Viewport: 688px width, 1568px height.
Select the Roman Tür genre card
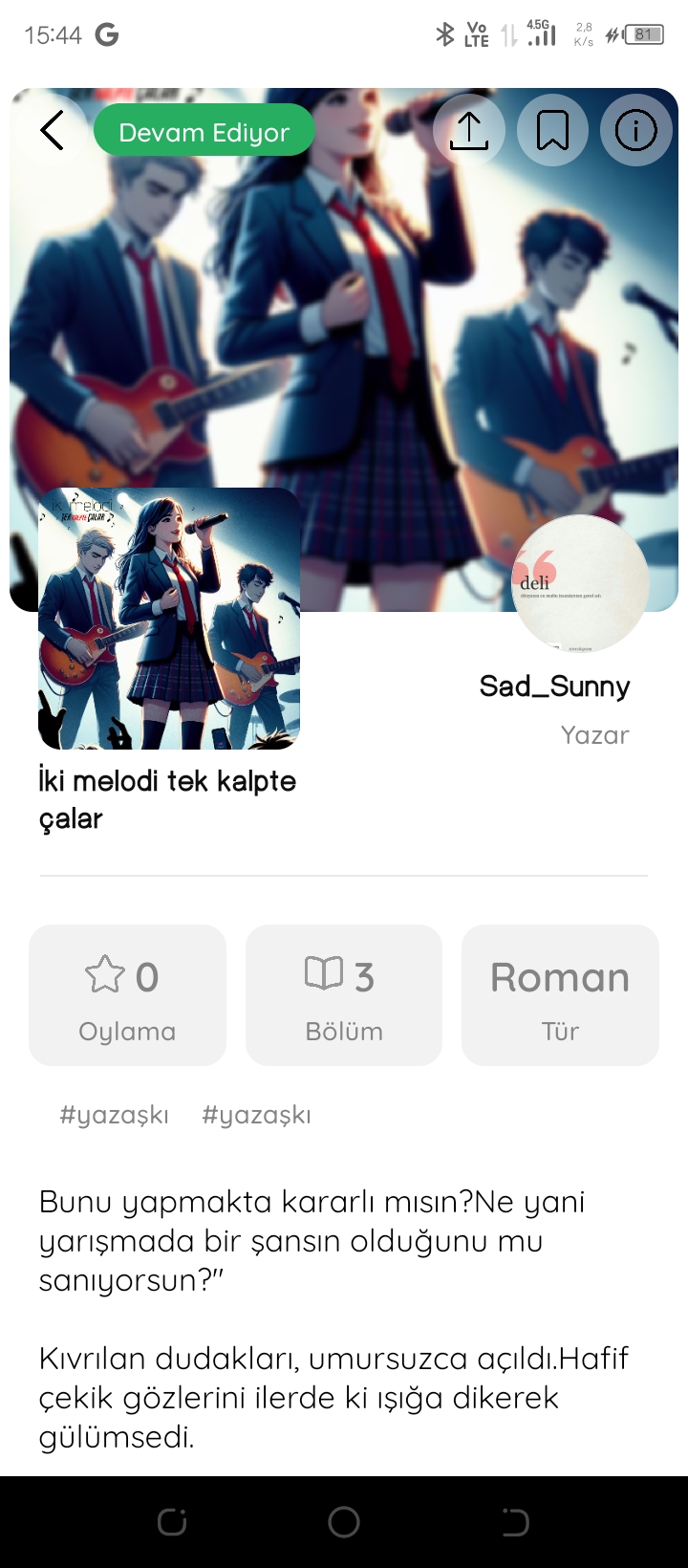560,994
